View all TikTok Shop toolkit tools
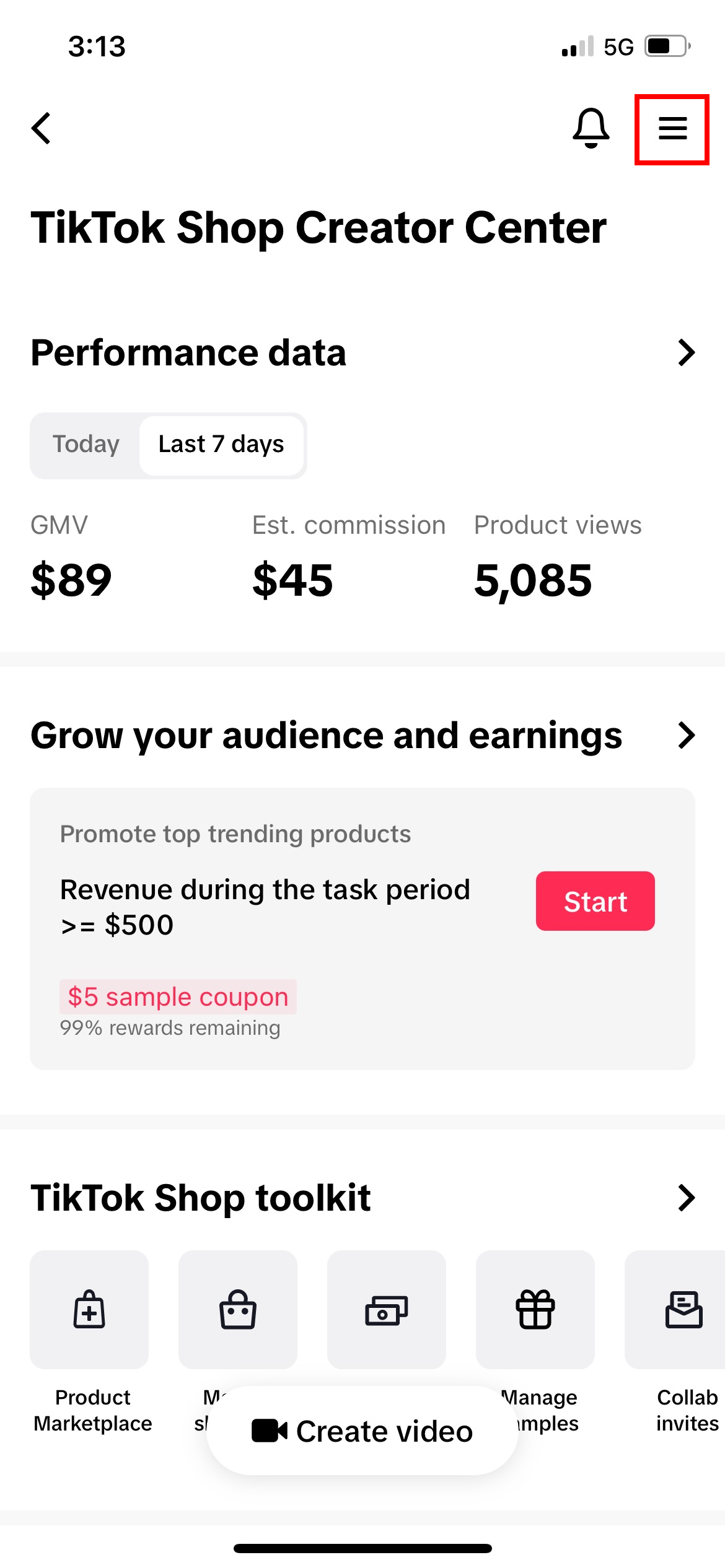The image size is (725, 1568). click(x=686, y=1198)
